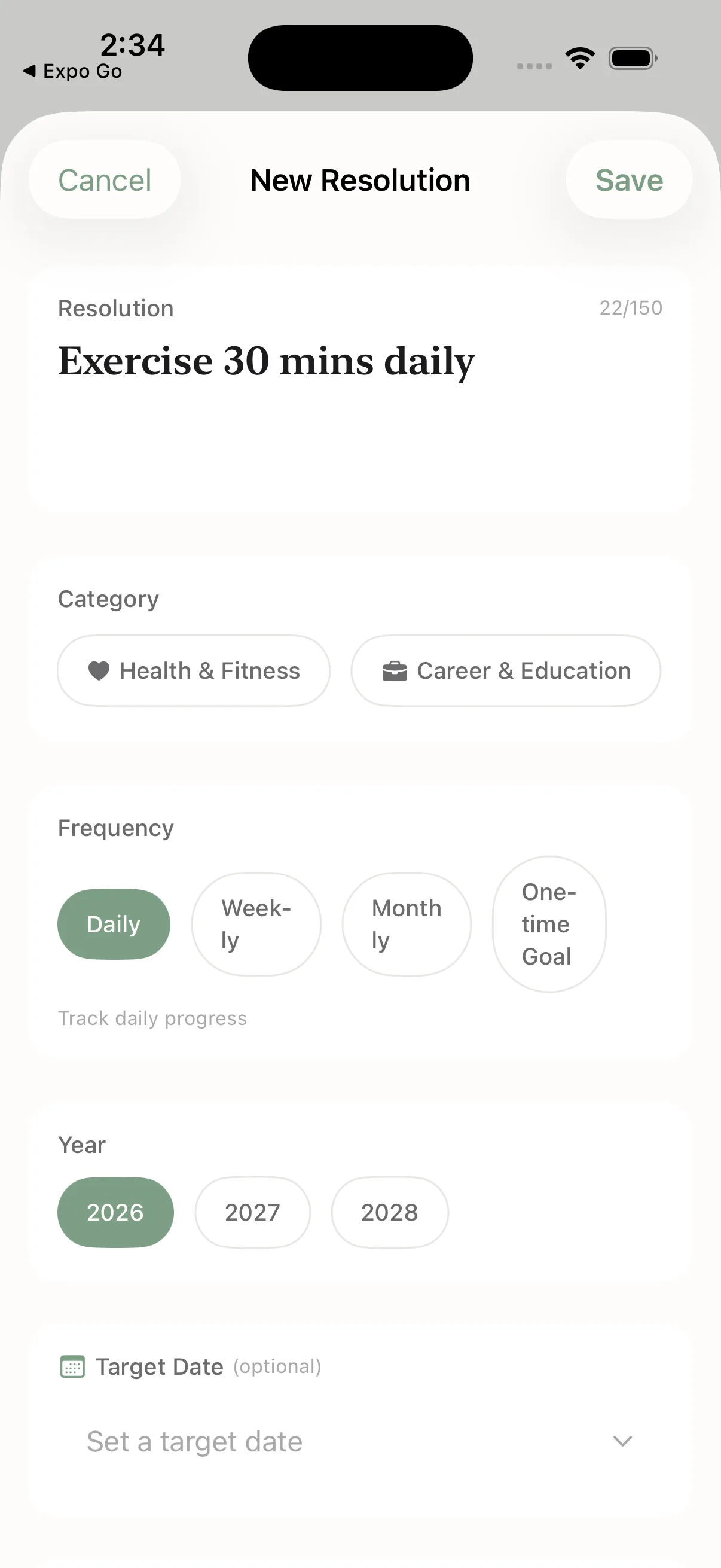Click the chevron to open date picker
This screenshot has width=721, height=1568.
(621, 1441)
